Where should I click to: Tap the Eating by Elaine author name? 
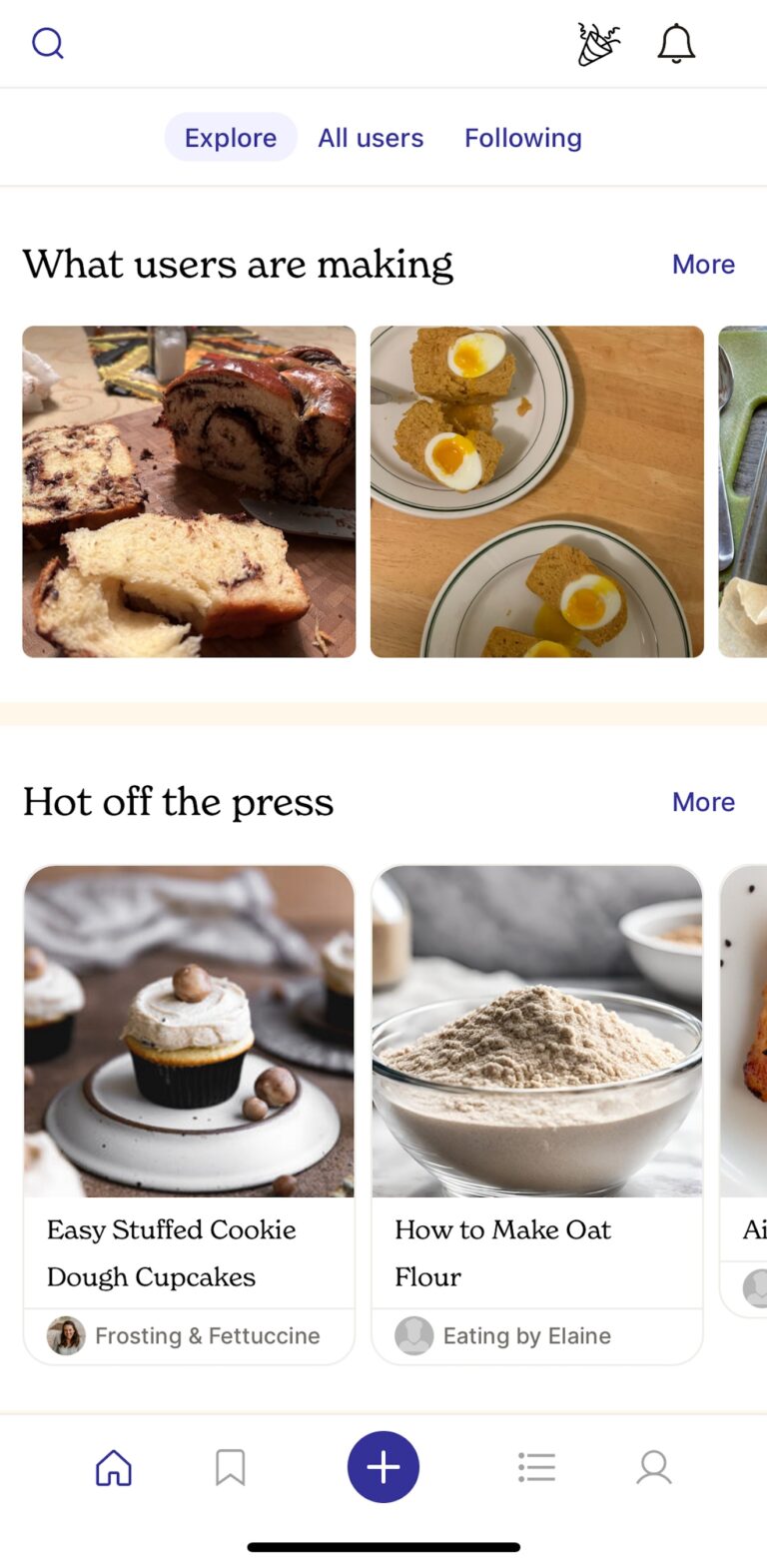[x=527, y=1335]
